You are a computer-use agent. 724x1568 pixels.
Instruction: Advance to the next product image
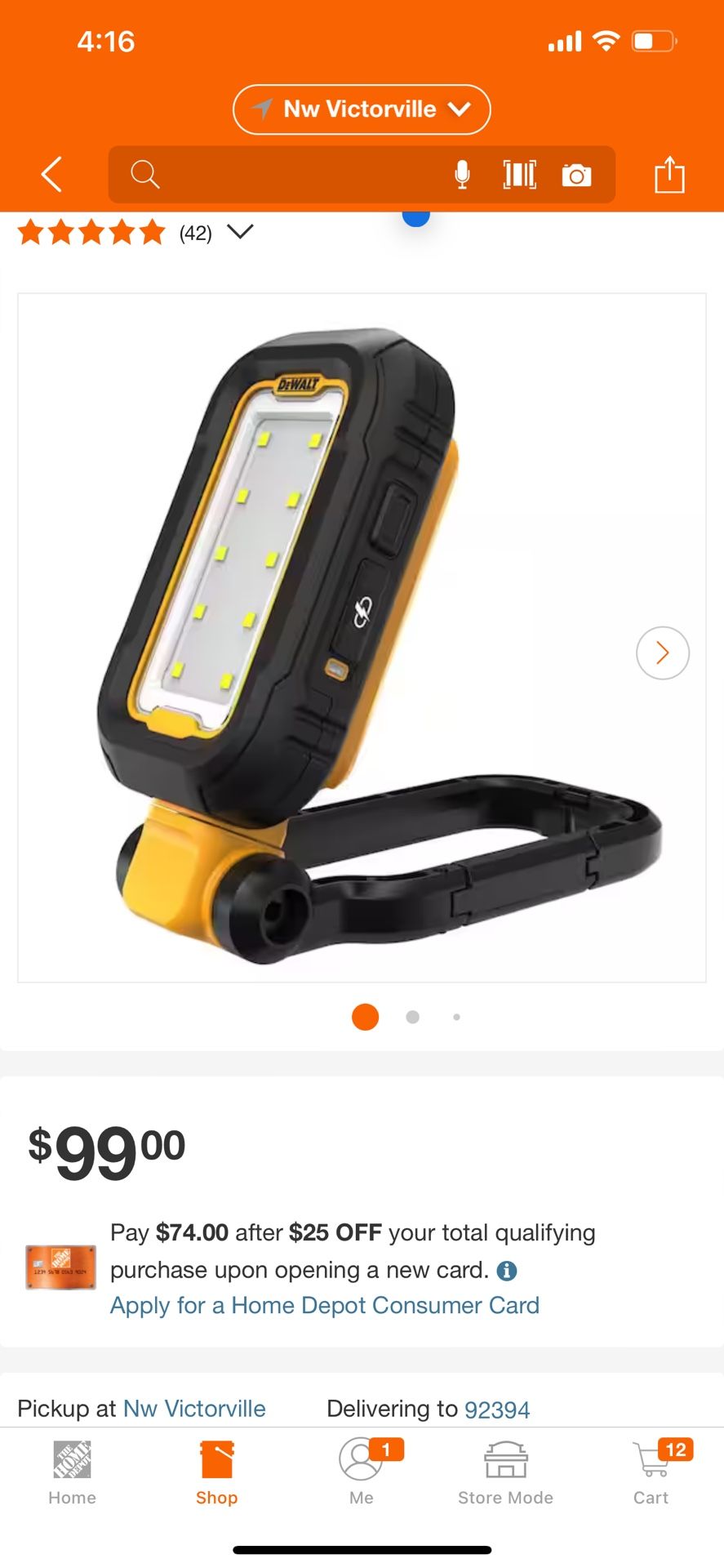click(663, 653)
